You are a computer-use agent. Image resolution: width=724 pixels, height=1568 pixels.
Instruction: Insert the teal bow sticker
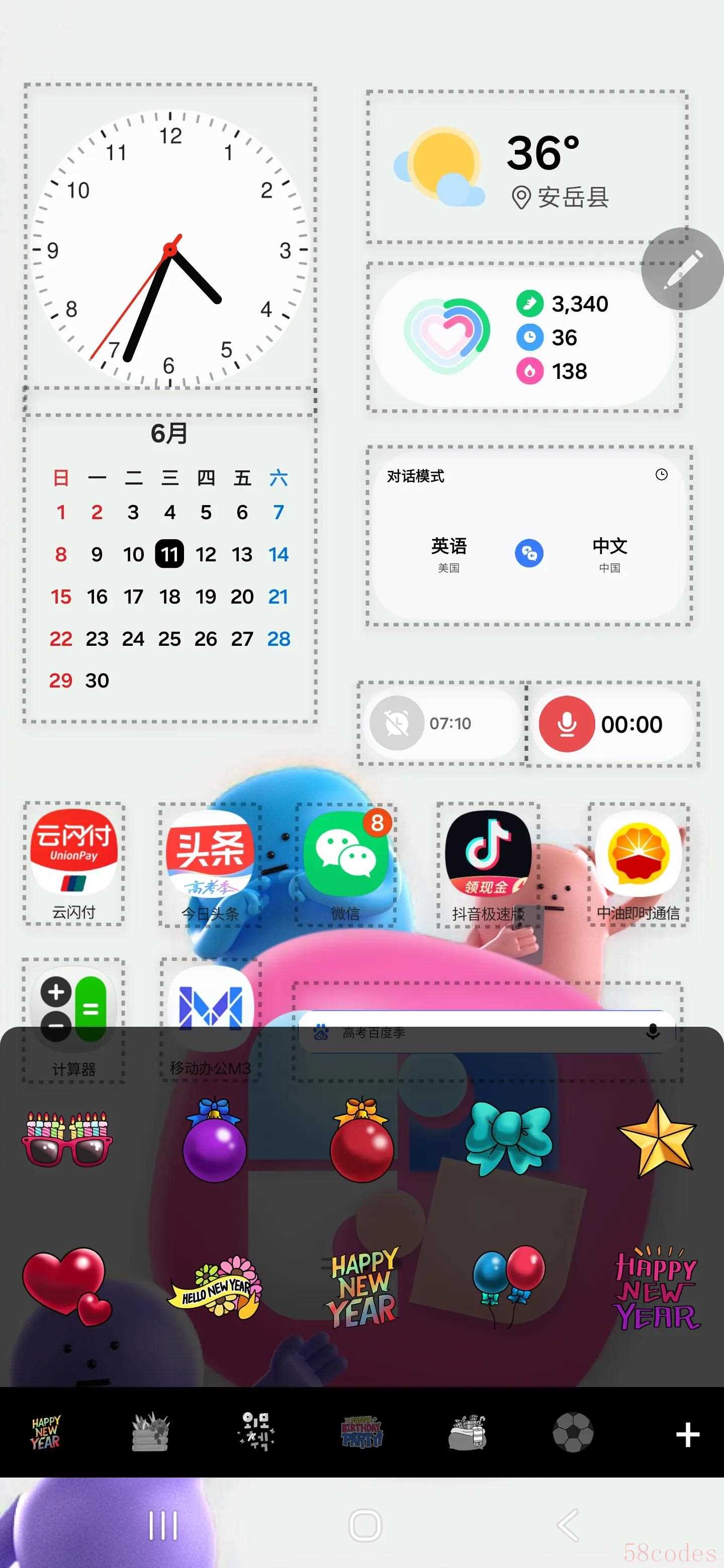(x=508, y=1138)
